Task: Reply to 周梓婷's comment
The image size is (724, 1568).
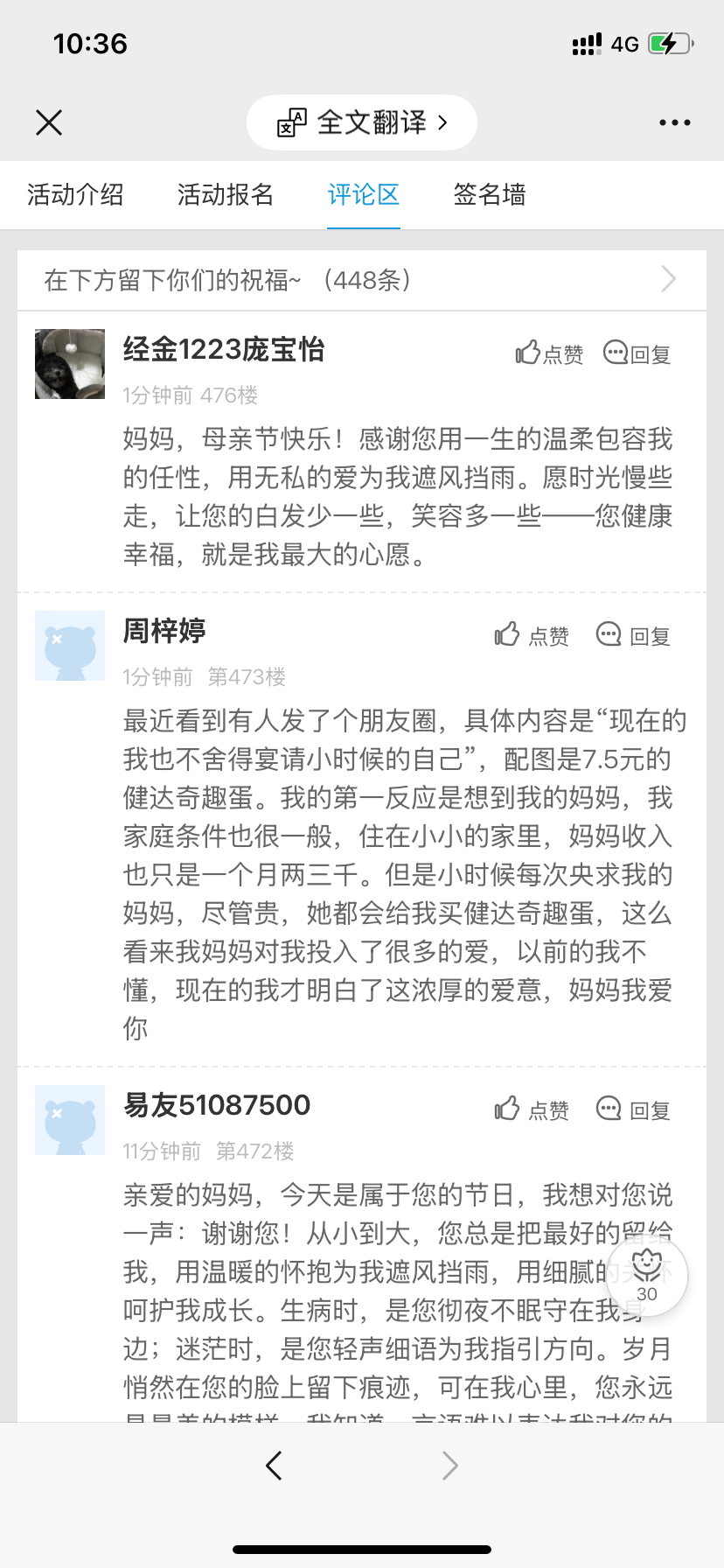Action: pyautogui.click(x=633, y=635)
